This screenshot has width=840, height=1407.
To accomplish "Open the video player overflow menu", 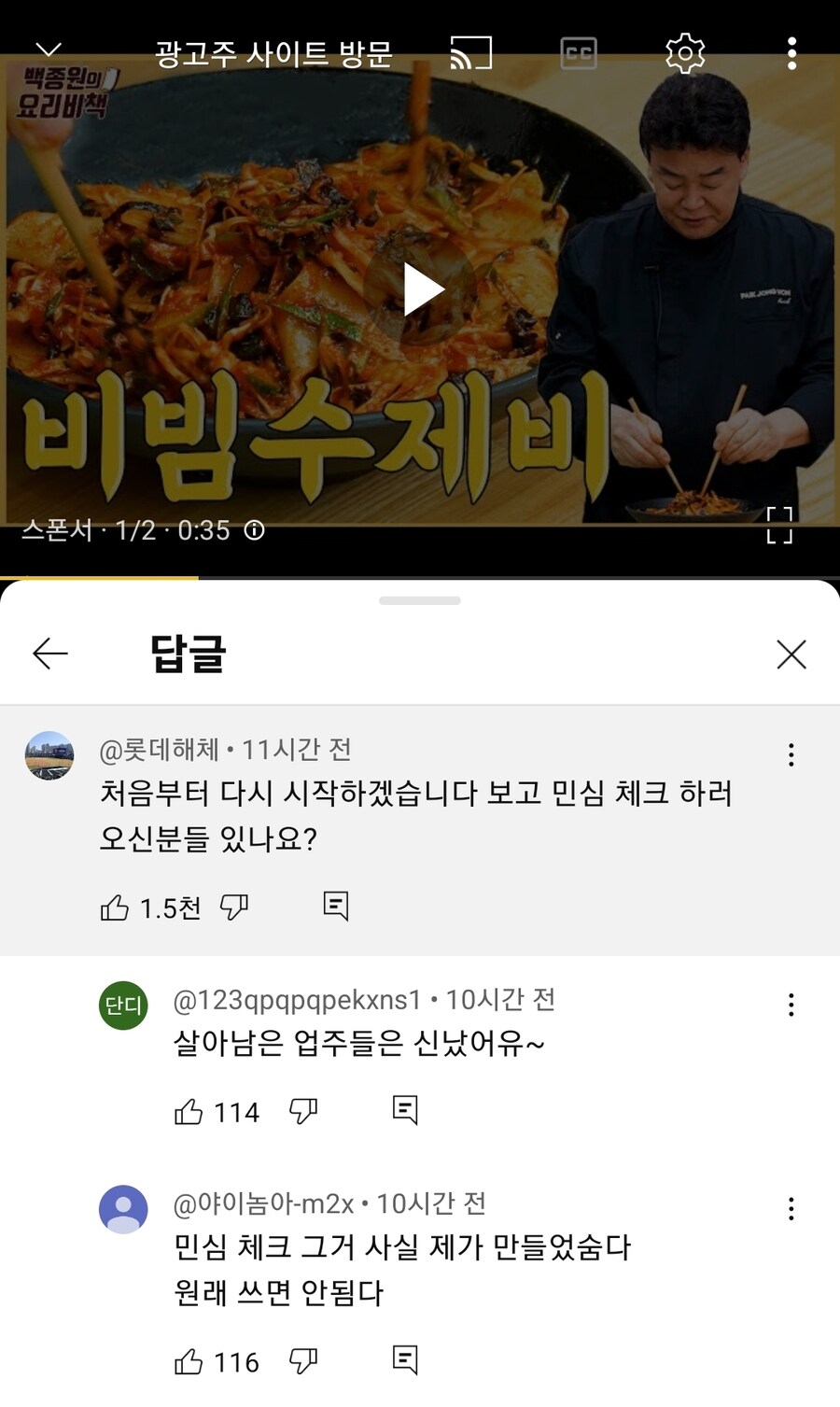I will (791, 53).
